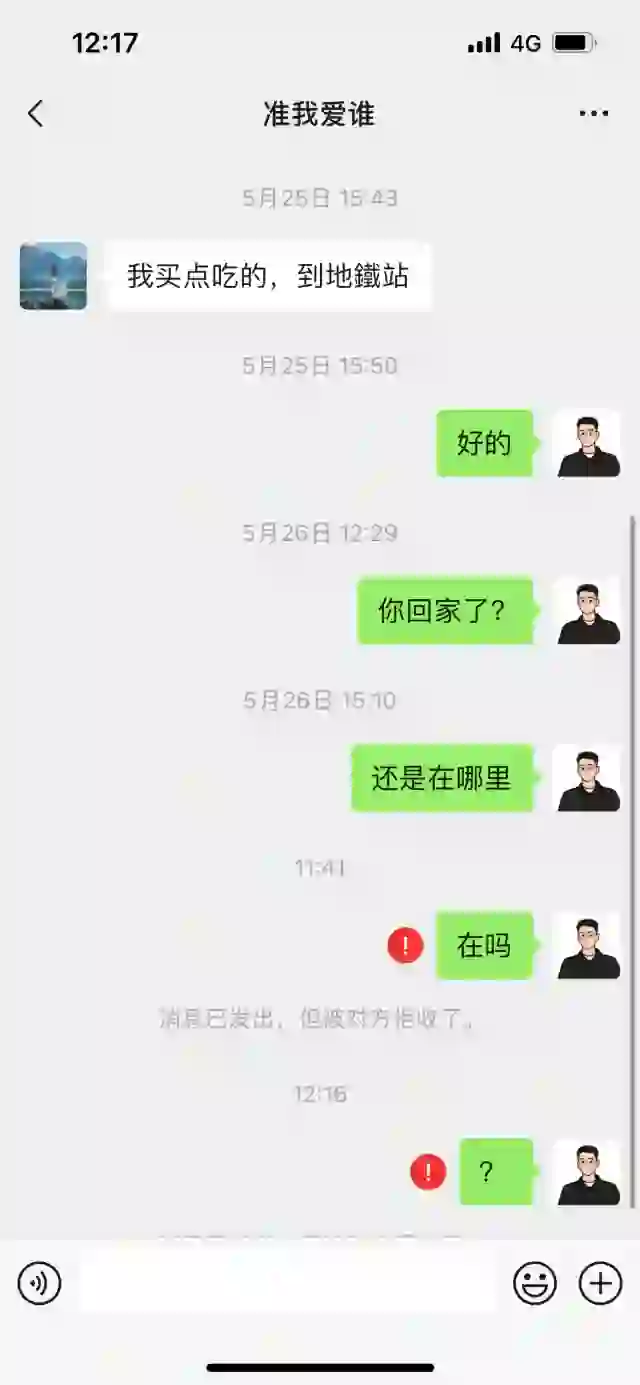Open the three-dot chat options menu
This screenshot has height=1385, width=640.
[x=593, y=114]
